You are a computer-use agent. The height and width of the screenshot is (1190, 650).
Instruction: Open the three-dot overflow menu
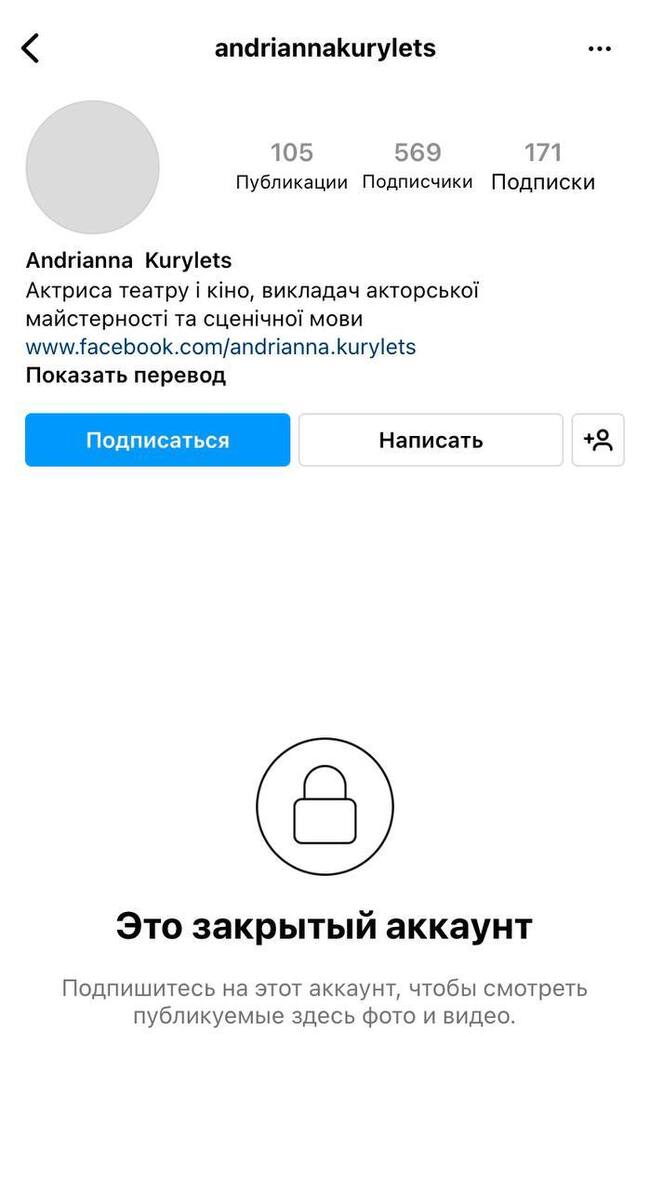tap(599, 49)
